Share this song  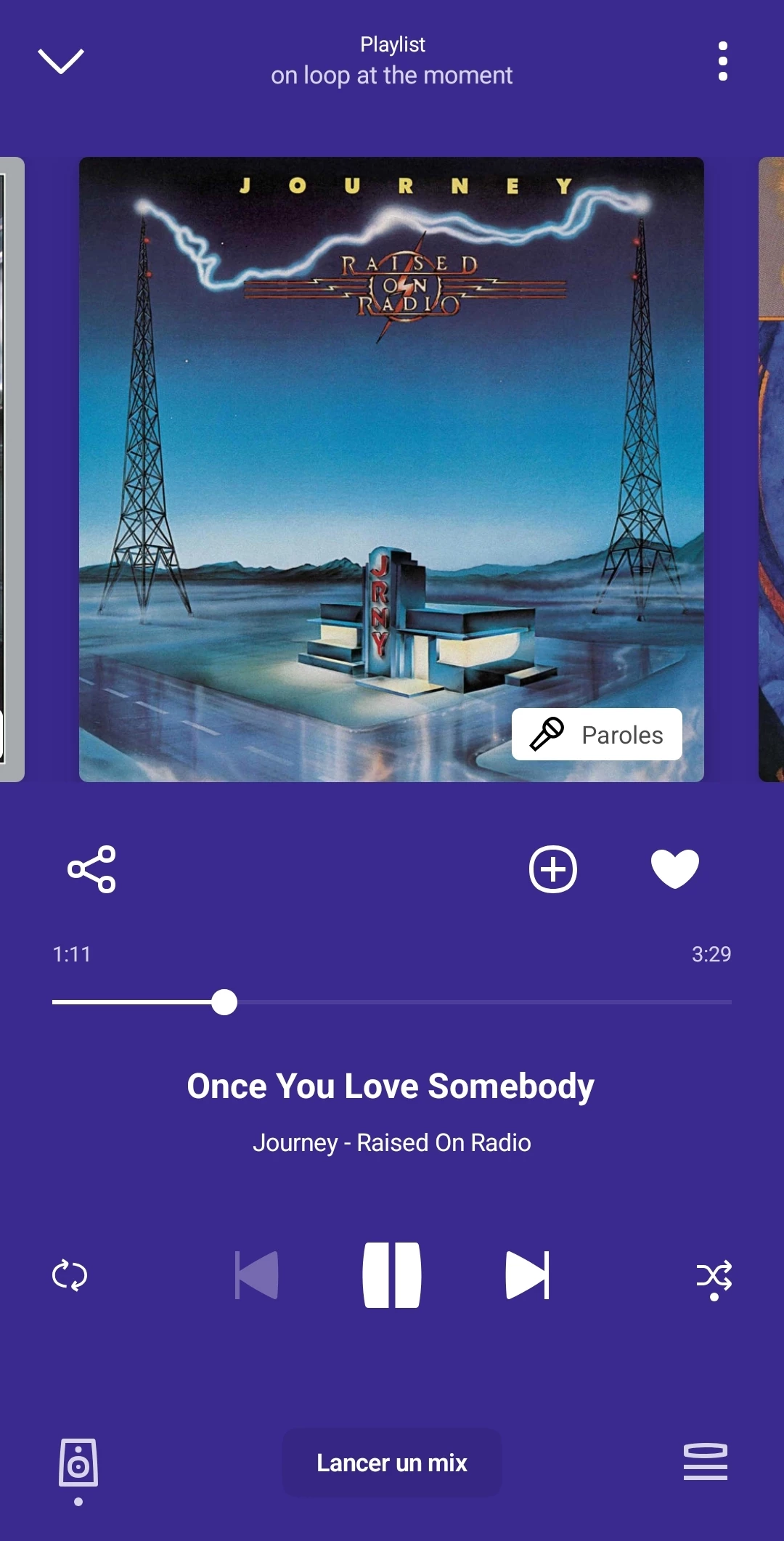click(x=91, y=869)
